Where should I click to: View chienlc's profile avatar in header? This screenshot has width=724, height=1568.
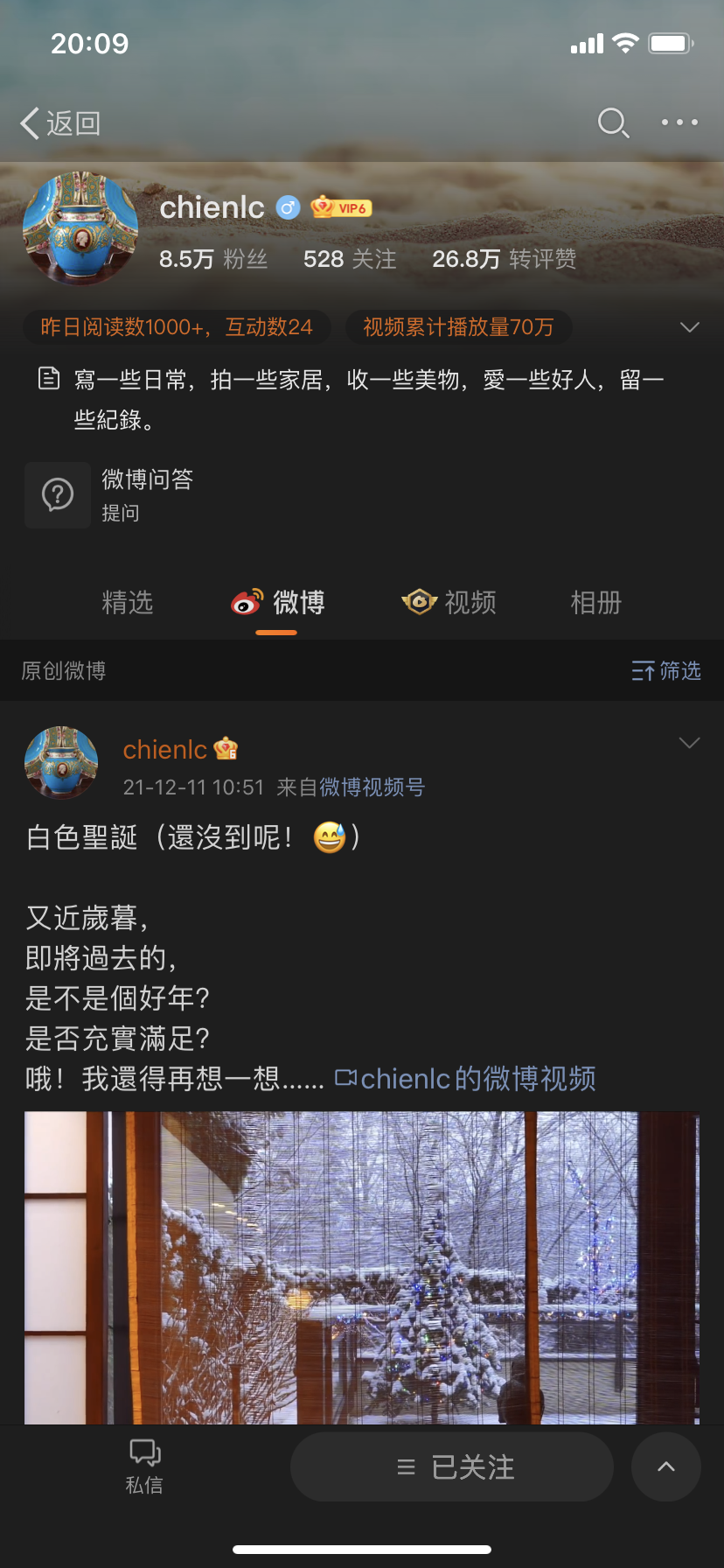pos(80,228)
